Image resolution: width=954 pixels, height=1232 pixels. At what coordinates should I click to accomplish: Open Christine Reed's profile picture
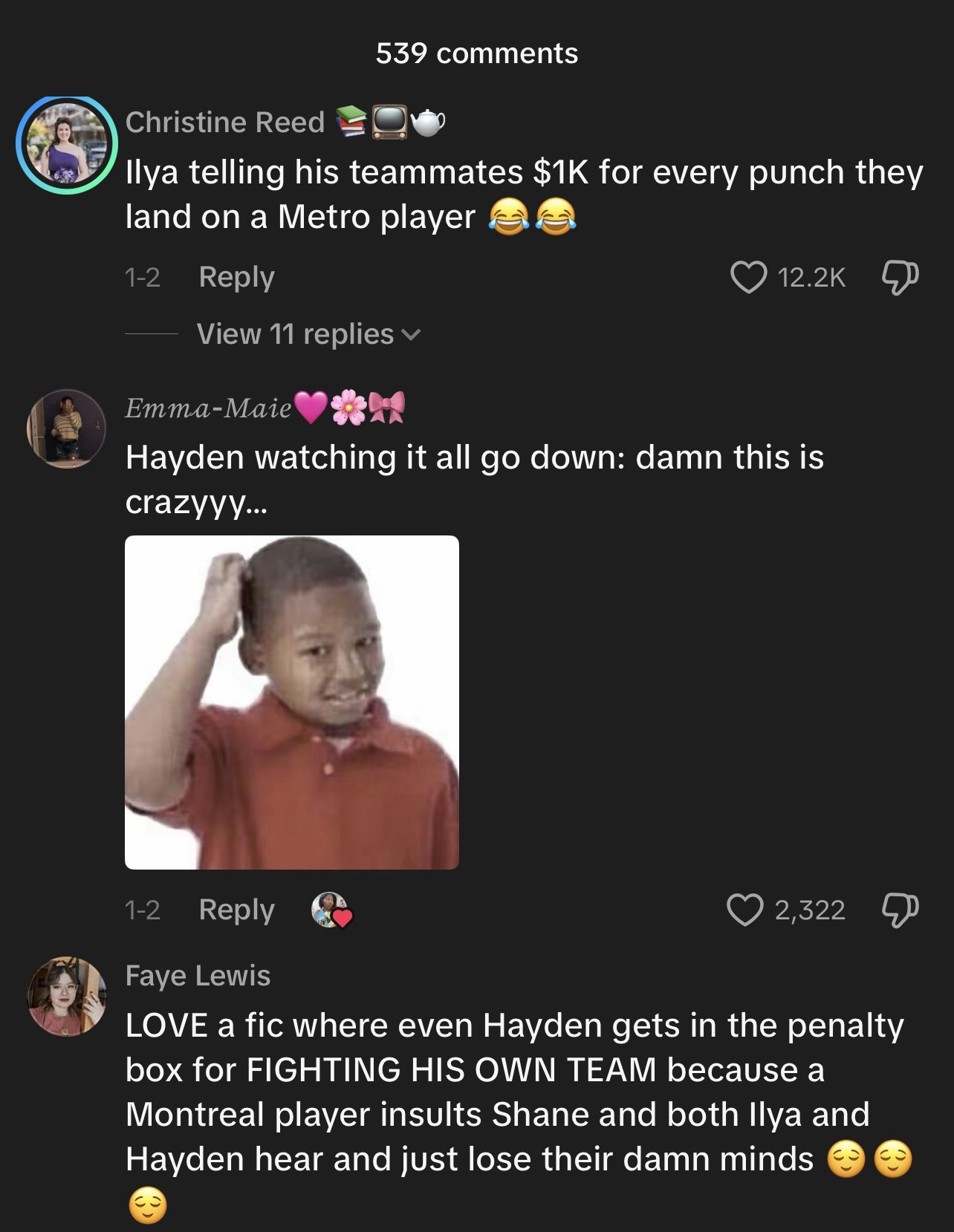67,144
